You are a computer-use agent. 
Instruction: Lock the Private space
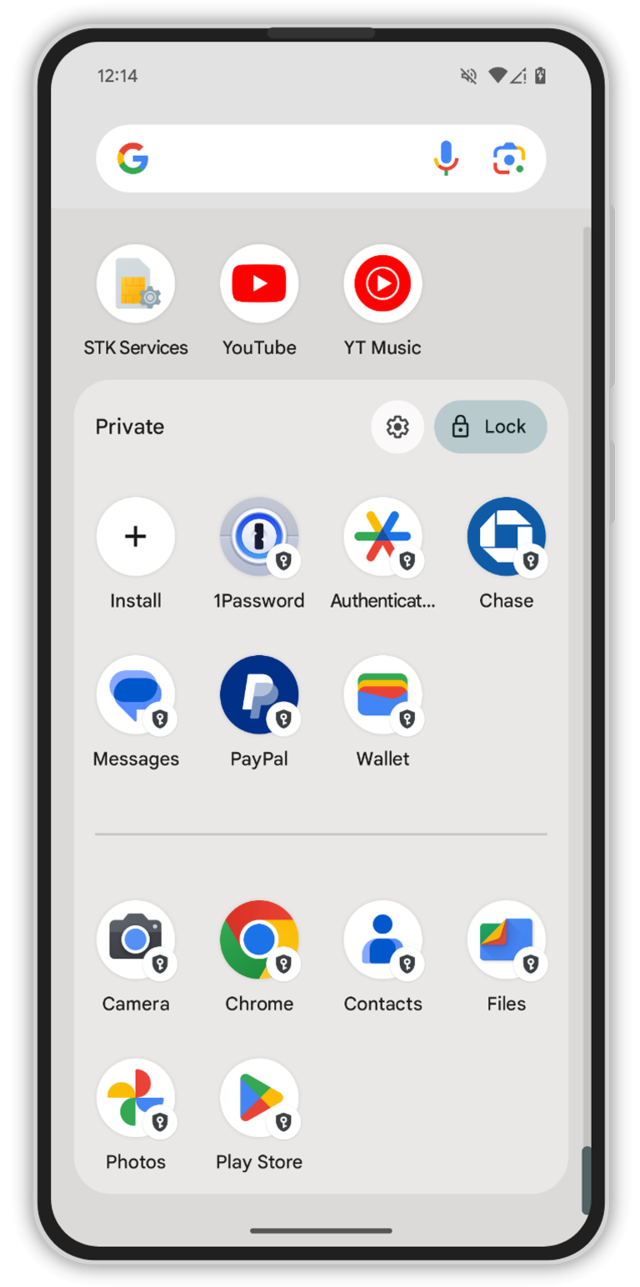point(490,427)
